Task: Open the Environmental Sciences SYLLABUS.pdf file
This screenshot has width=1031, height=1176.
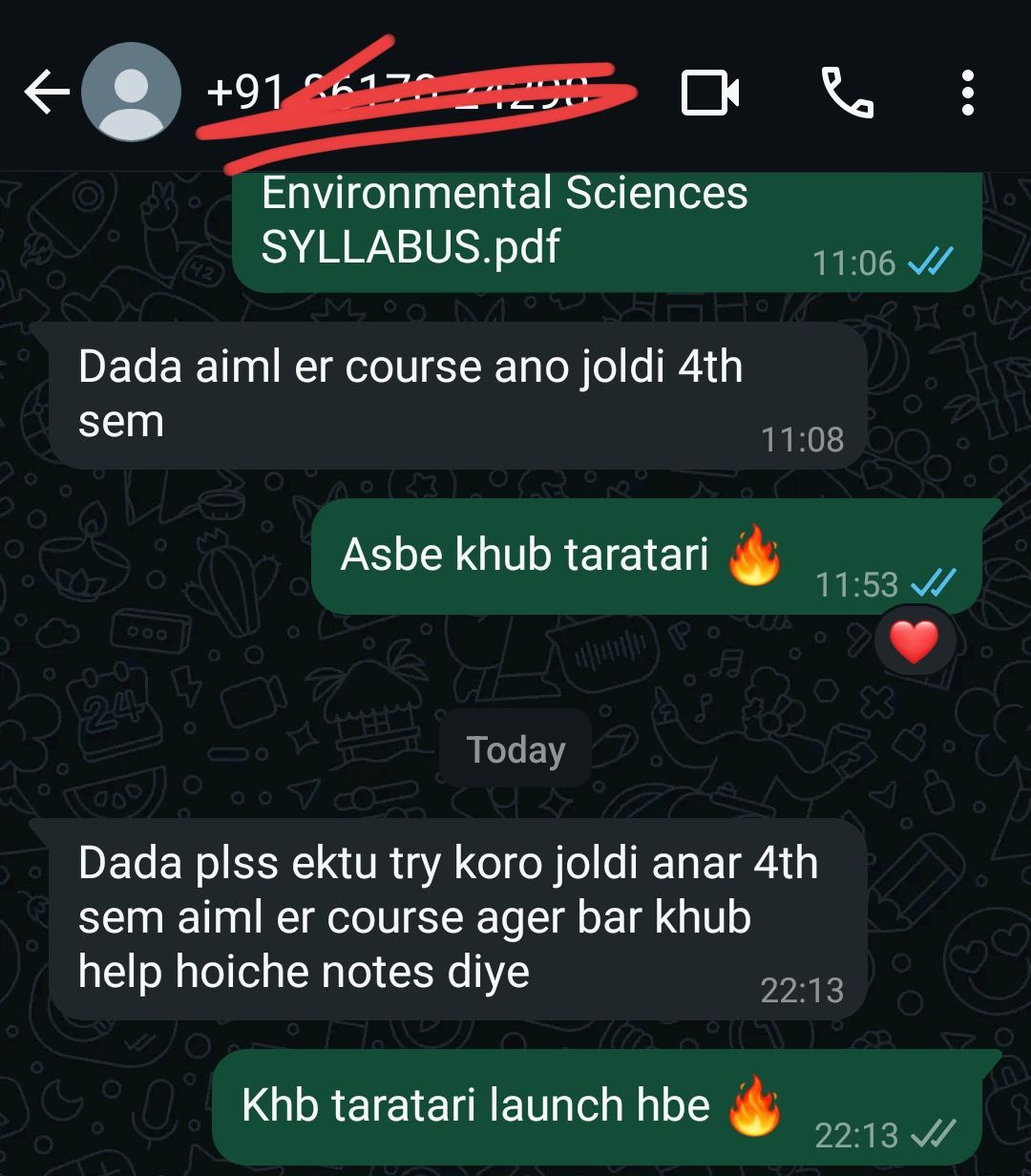Action: (x=504, y=220)
